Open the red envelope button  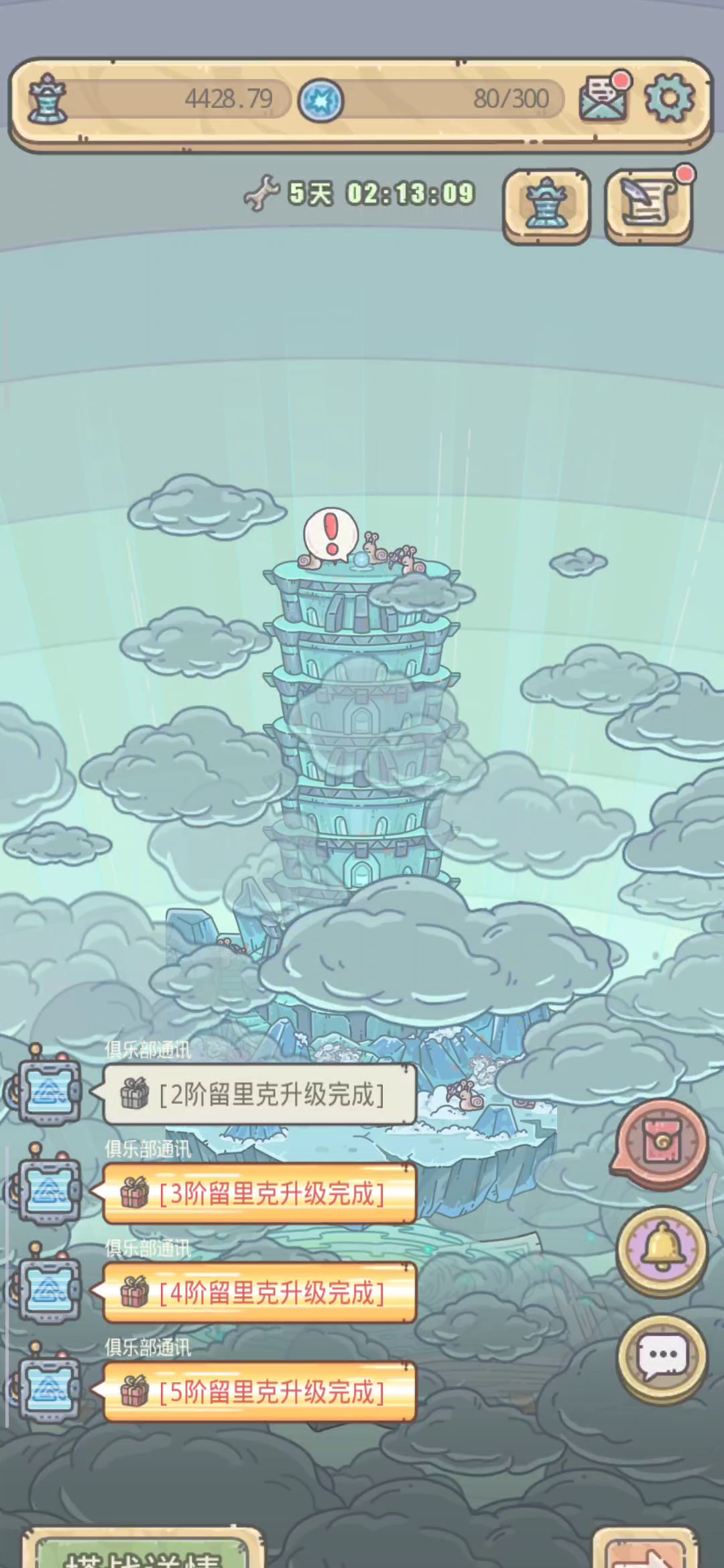(660, 1145)
